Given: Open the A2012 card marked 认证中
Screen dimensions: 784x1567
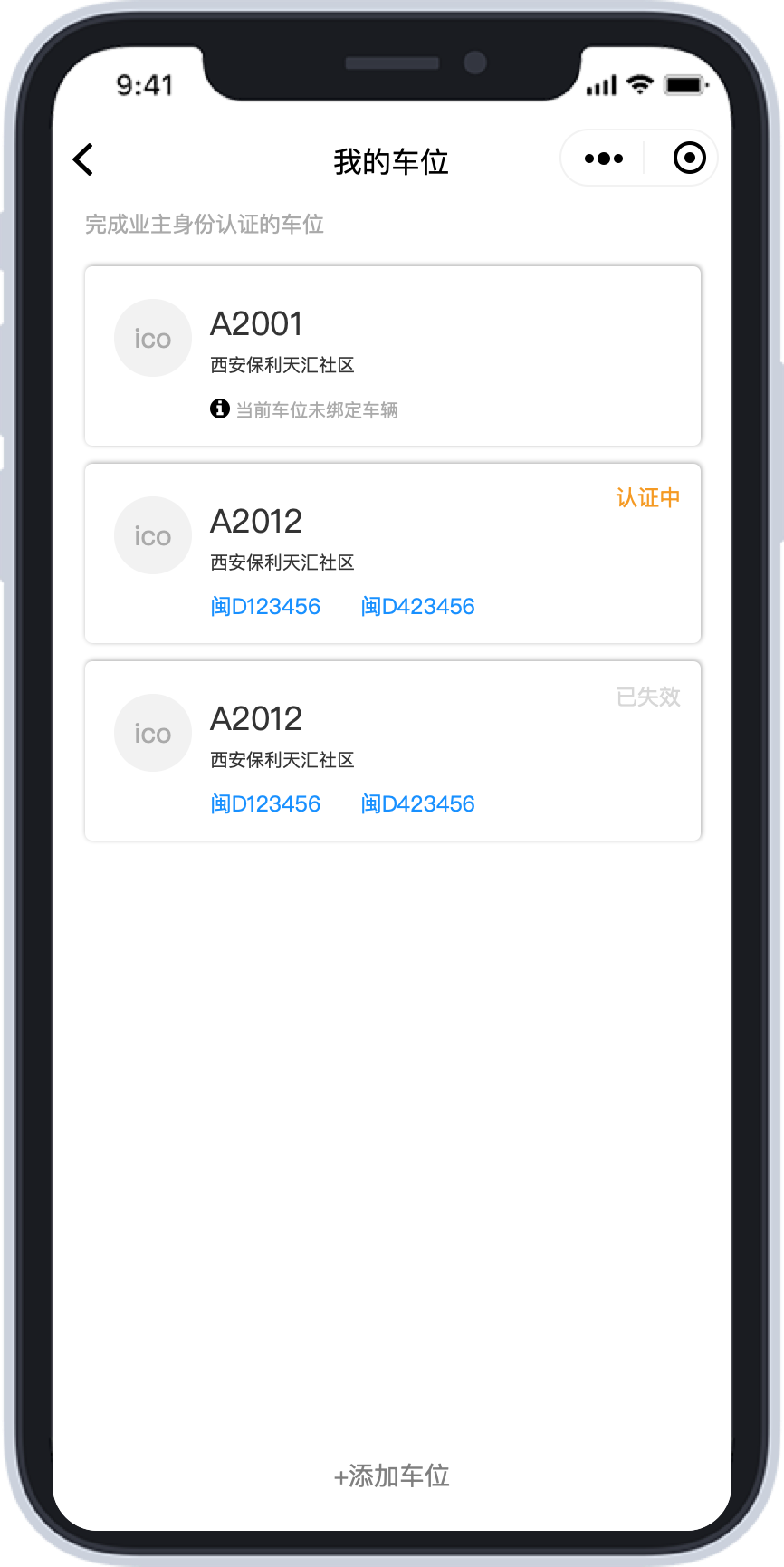Looking at the screenshot, I should coord(393,553).
